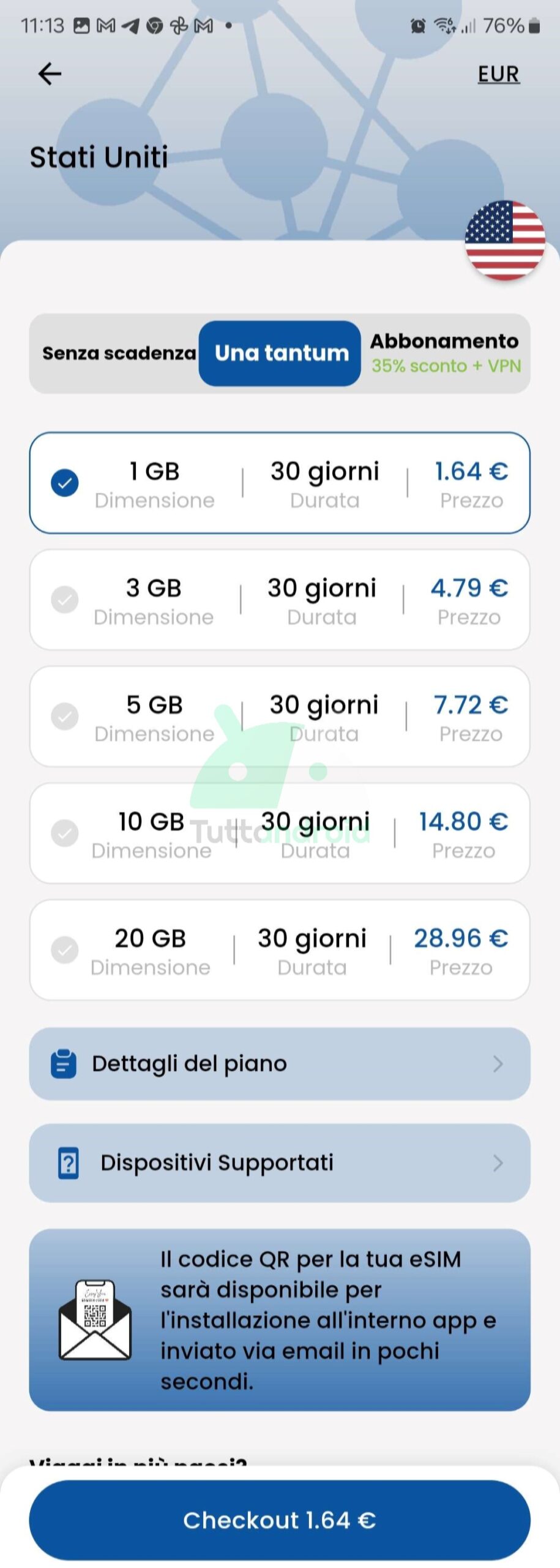Choose the 3 GB plan for 4.79 €
This screenshot has height=1568, width=560.
pos(280,600)
